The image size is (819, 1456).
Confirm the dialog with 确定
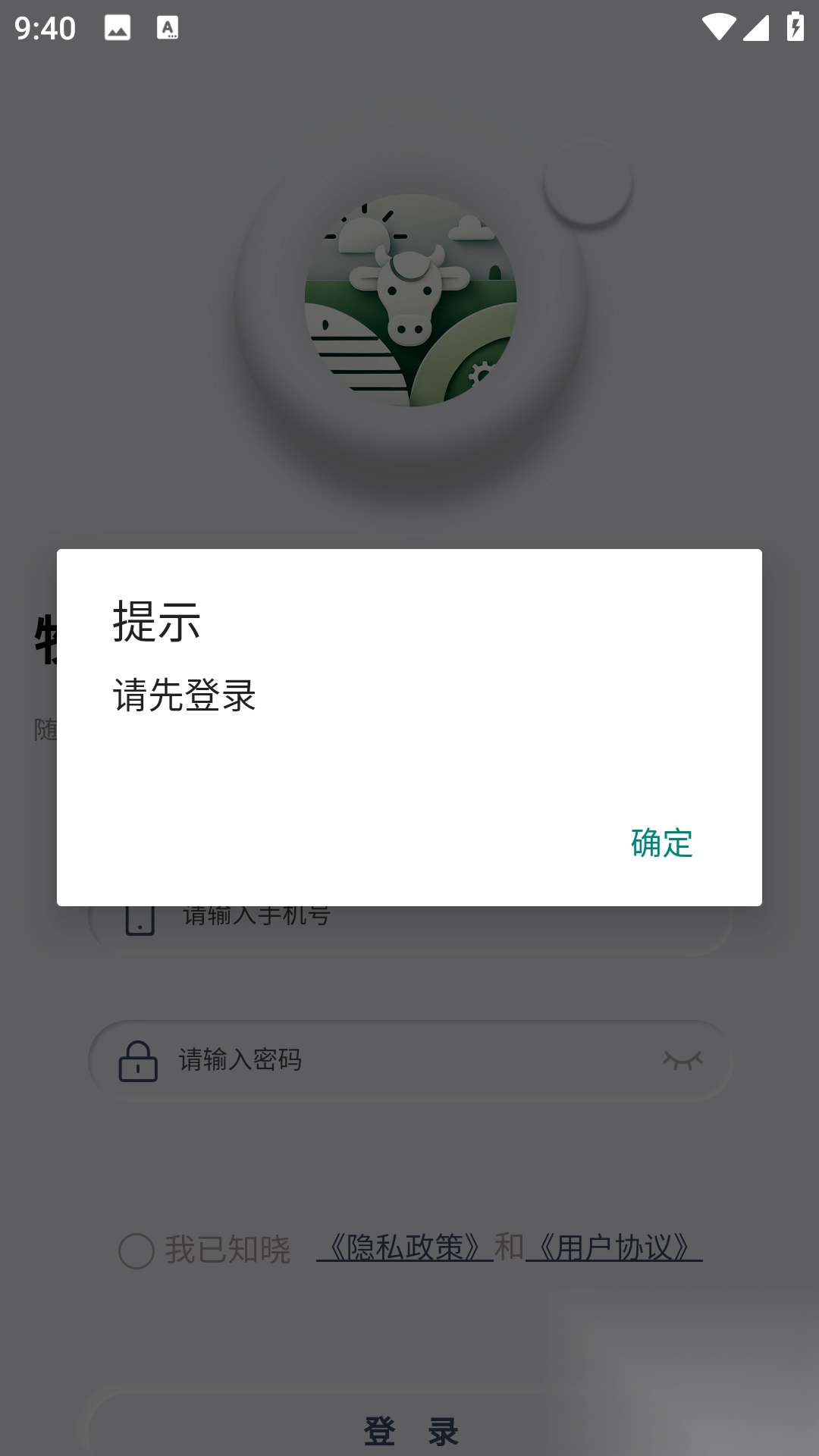661,843
